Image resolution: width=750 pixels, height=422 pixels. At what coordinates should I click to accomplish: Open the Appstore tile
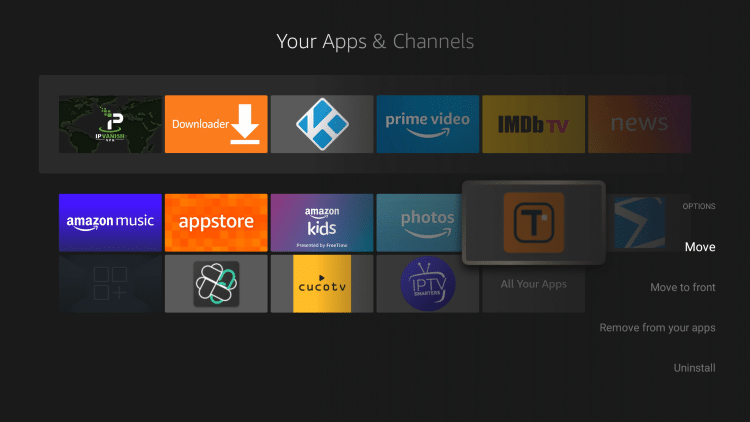[216, 222]
